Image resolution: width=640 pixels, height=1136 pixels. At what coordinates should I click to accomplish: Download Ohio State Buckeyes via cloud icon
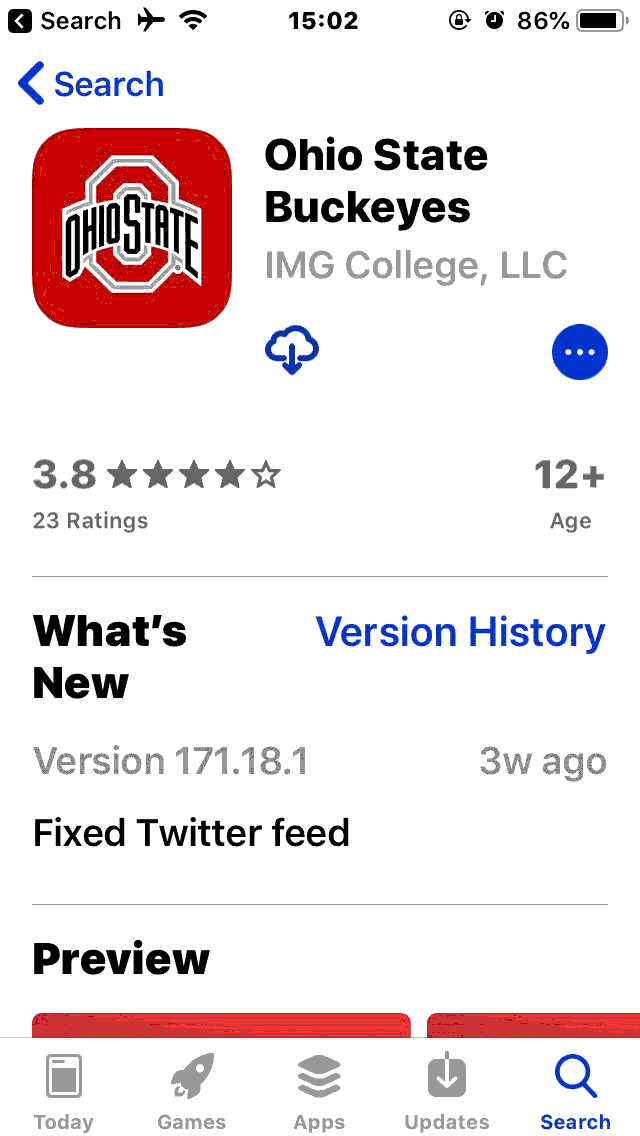(x=291, y=351)
